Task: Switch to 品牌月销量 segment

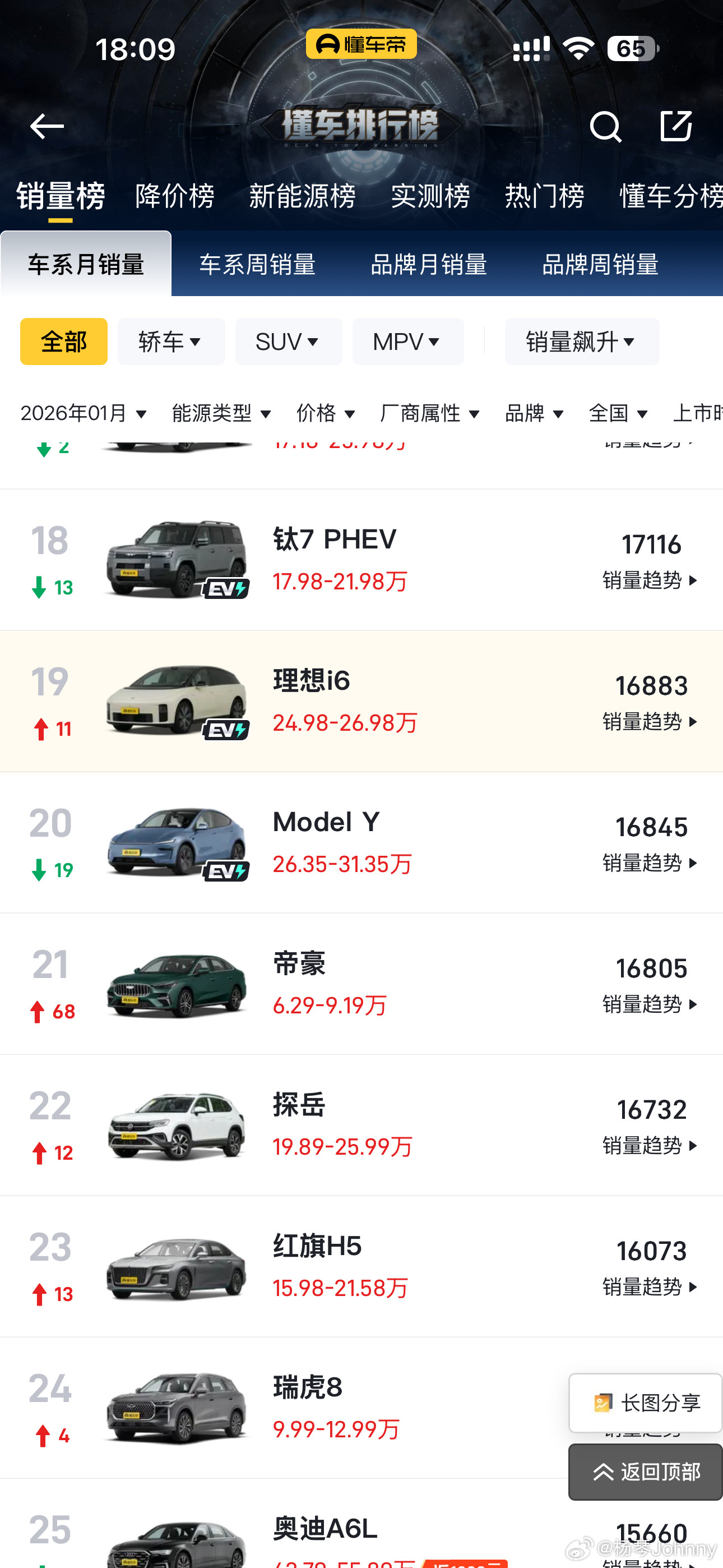Action: click(x=428, y=264)
